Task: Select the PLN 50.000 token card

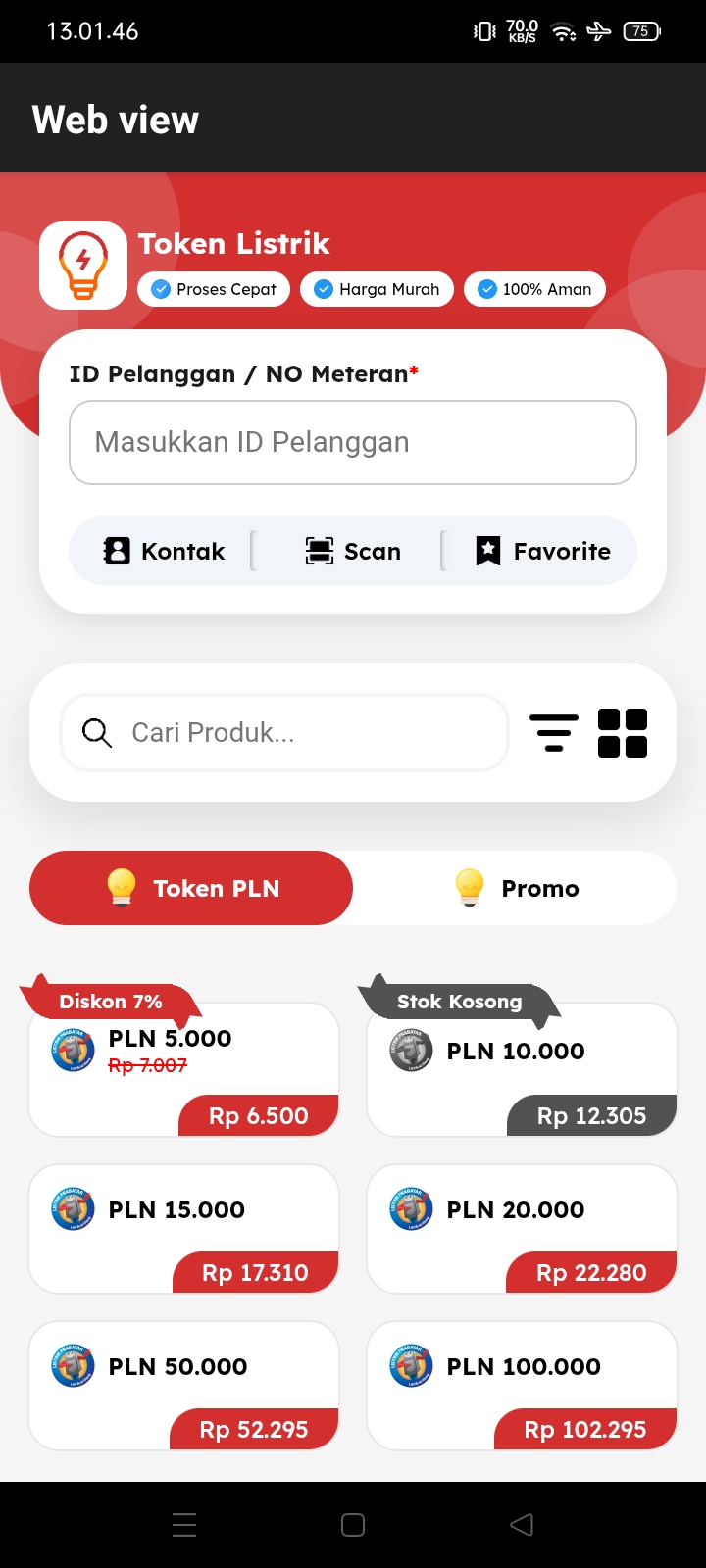Action: [x=184, y=1386]
